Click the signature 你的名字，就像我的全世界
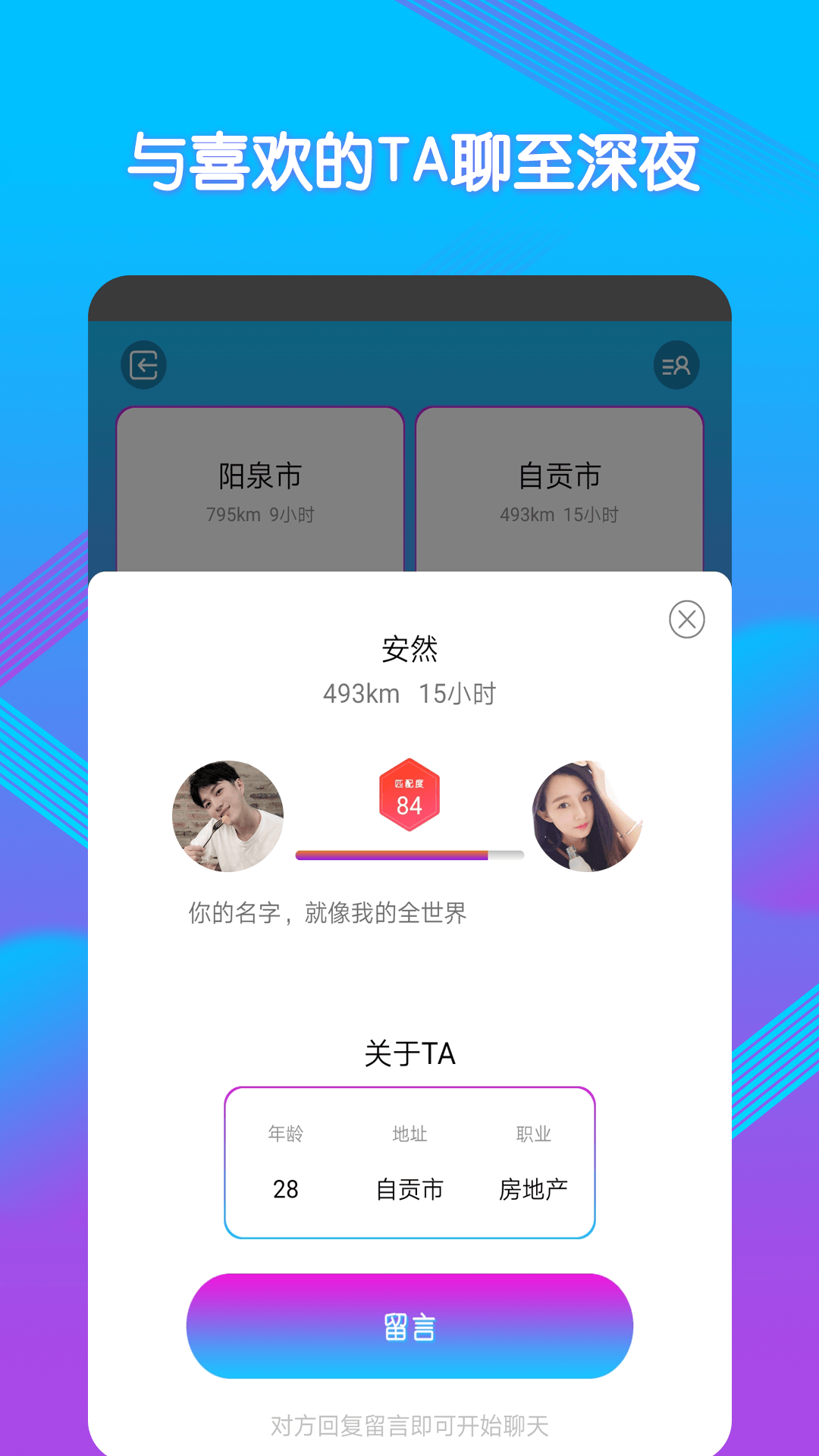Image resolution: width=819 pixels, height=1456 pixels. 326,915
